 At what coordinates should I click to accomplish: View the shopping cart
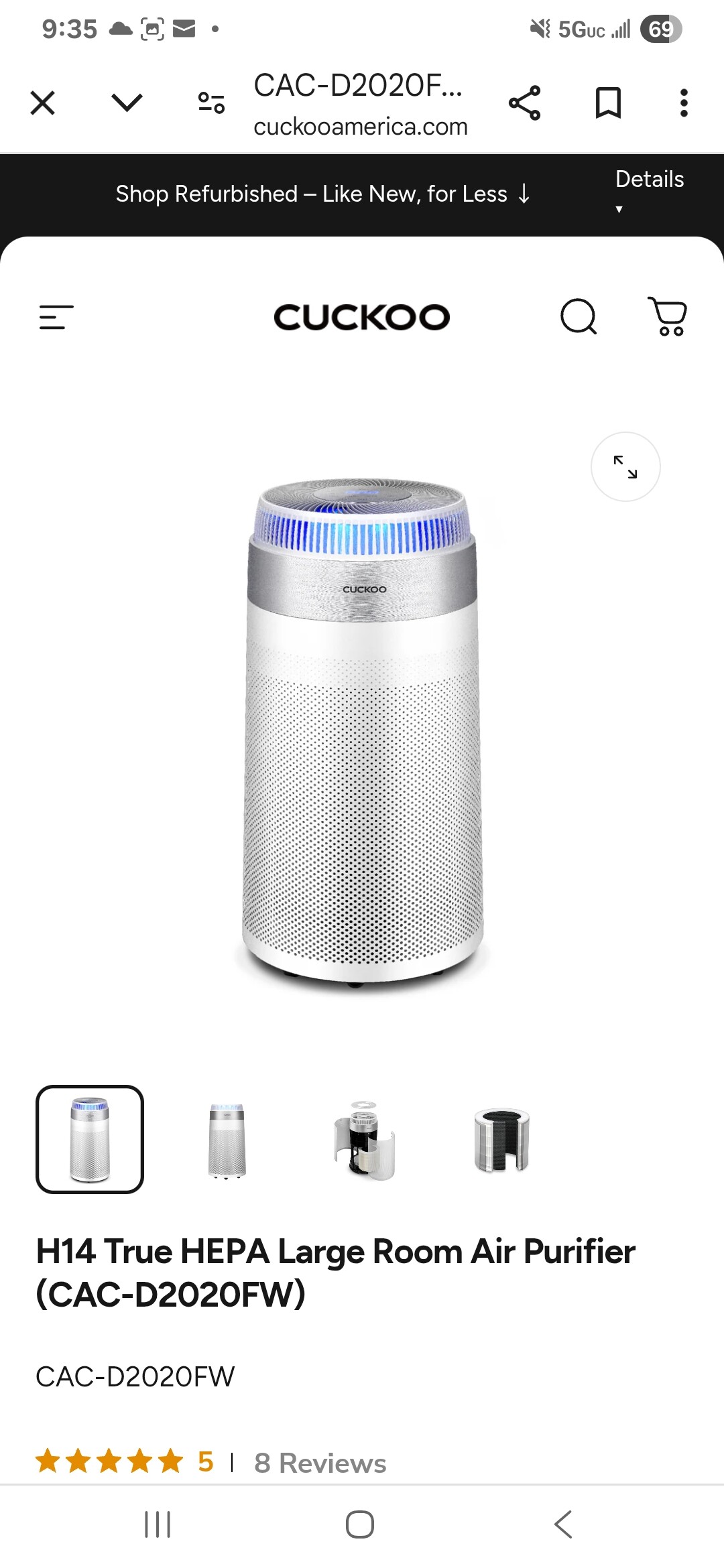[668, 316]
